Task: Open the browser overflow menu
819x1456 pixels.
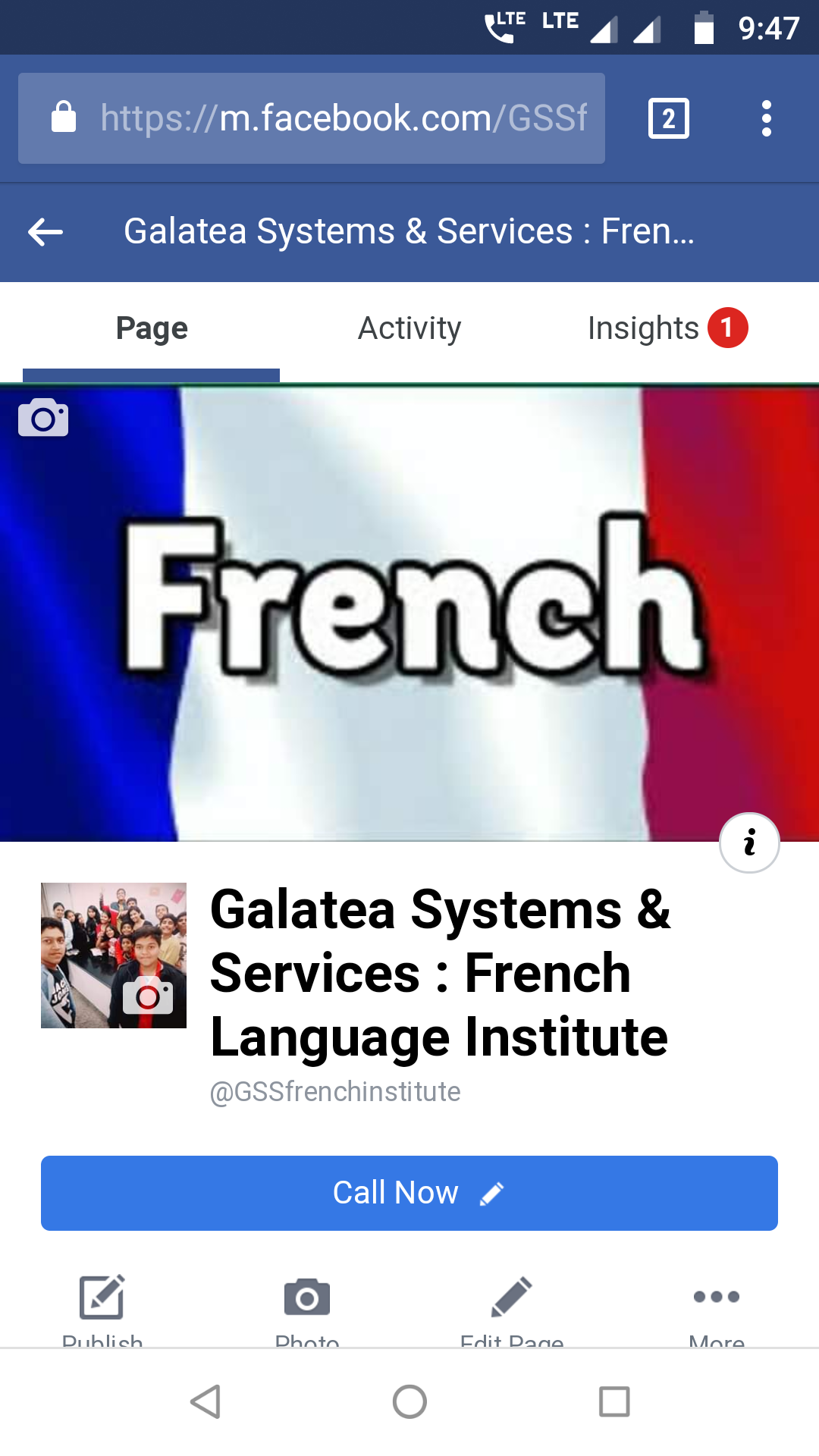Action: coord(766,118)
